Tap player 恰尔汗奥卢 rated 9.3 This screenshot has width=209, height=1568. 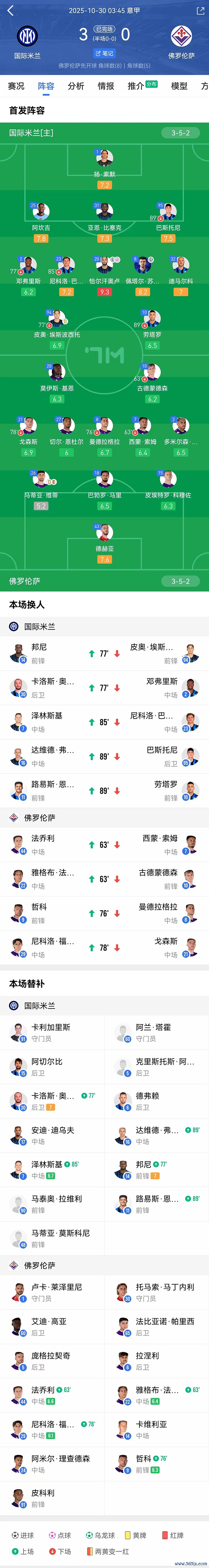pos(104,266)
